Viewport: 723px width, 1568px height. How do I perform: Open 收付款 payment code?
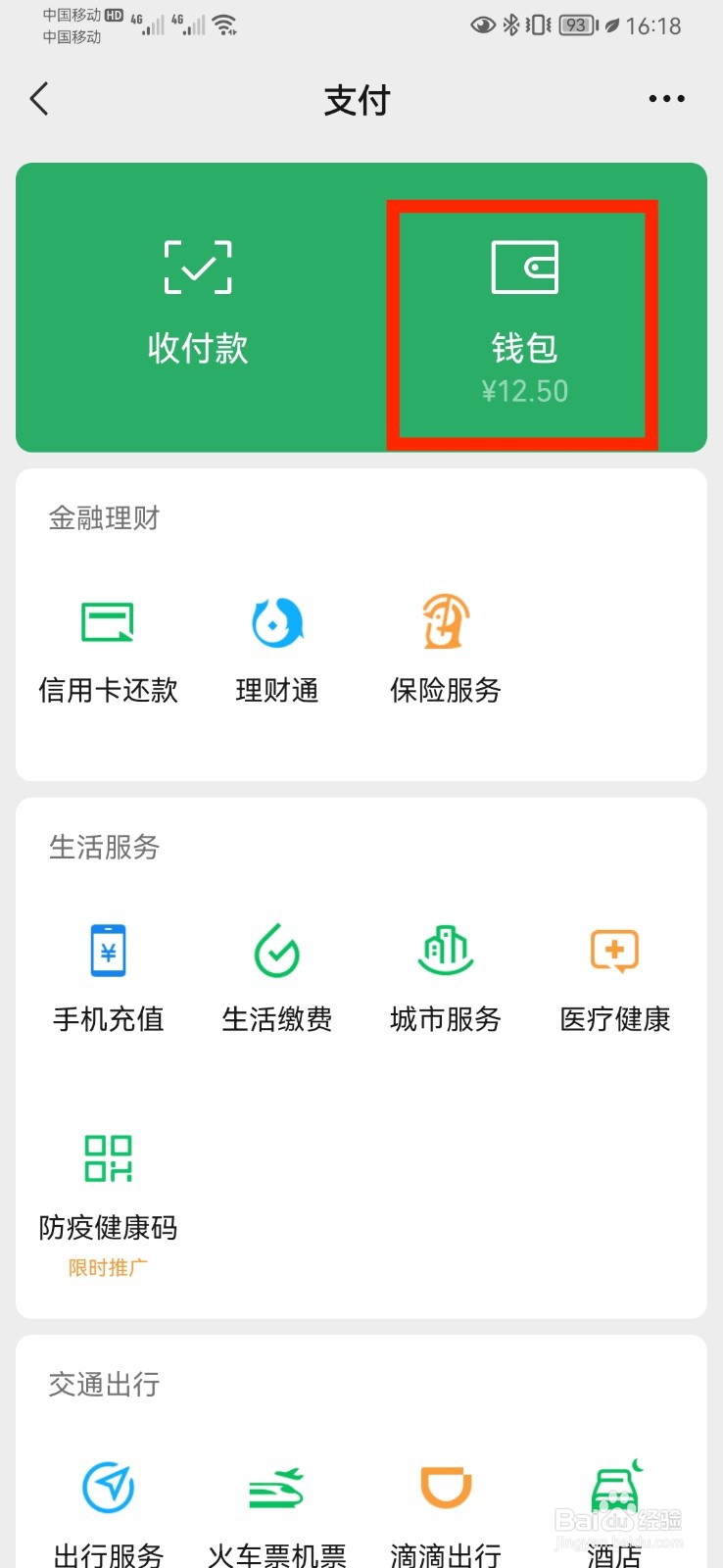tap(198, 304)
